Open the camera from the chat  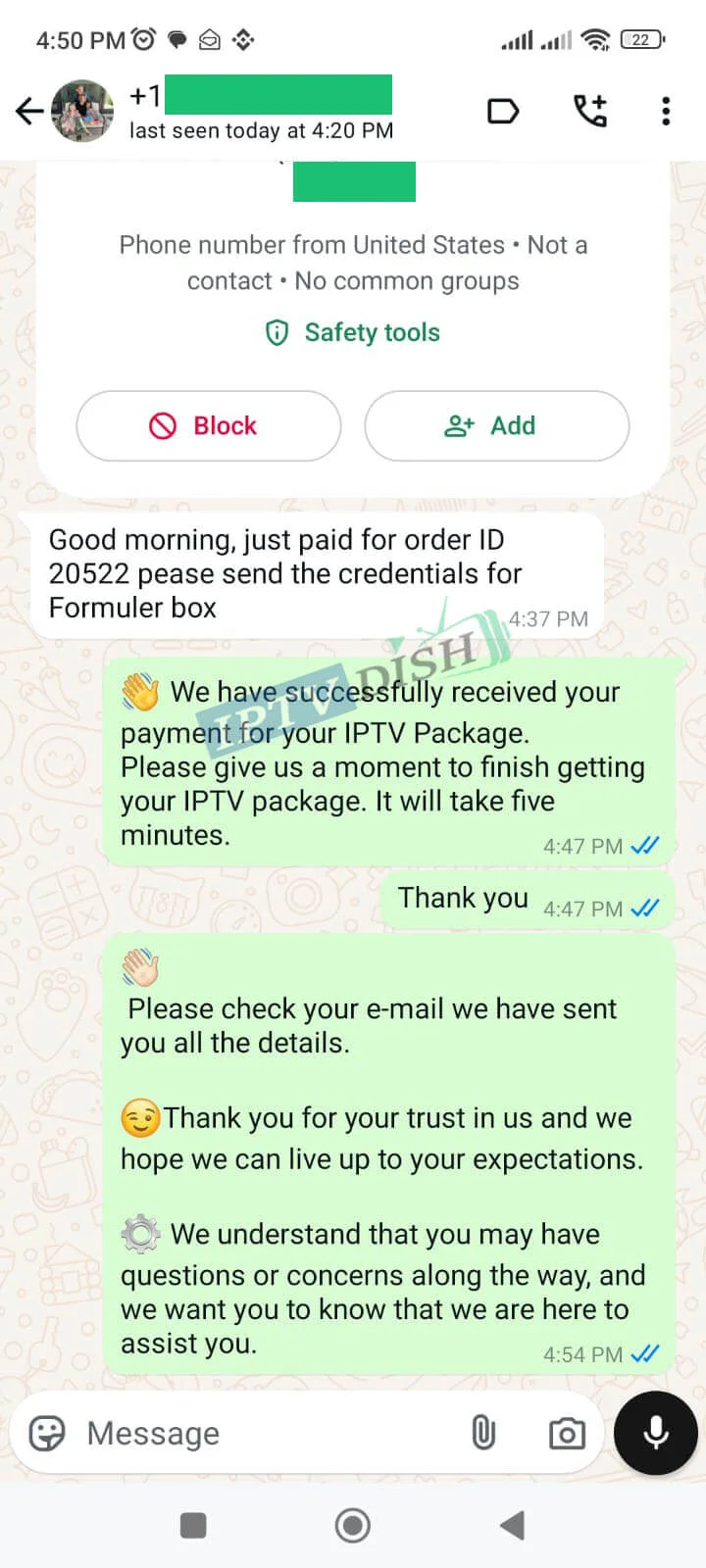point(567,1434)
